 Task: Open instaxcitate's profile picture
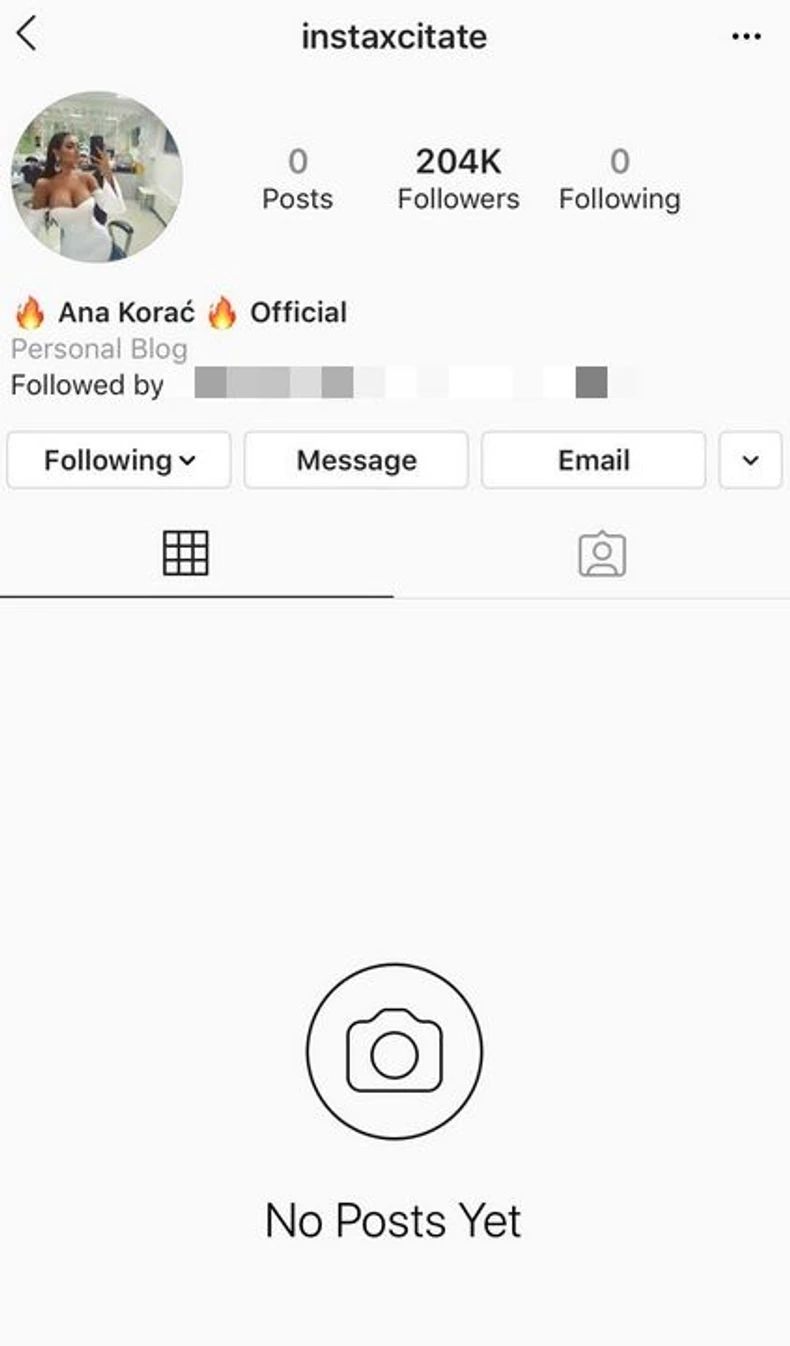click(x=95, y=177)
